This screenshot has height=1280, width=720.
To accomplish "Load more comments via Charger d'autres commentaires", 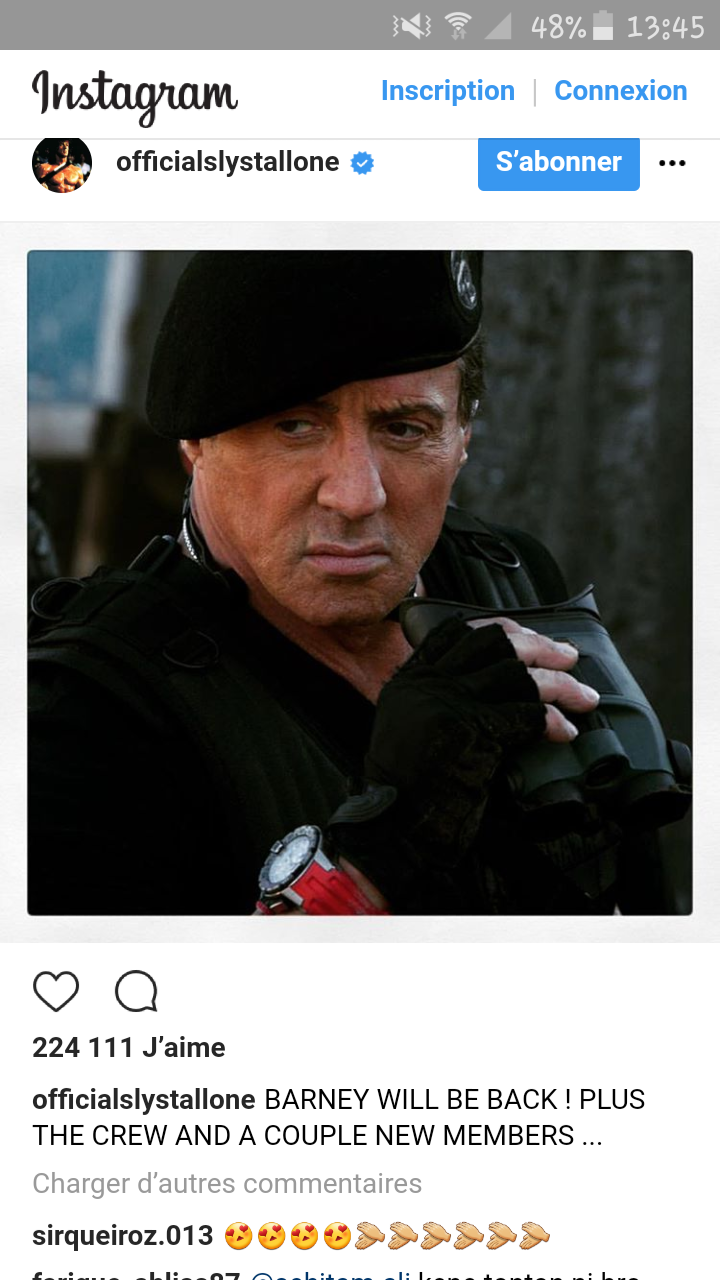I will pos(227,1183).
